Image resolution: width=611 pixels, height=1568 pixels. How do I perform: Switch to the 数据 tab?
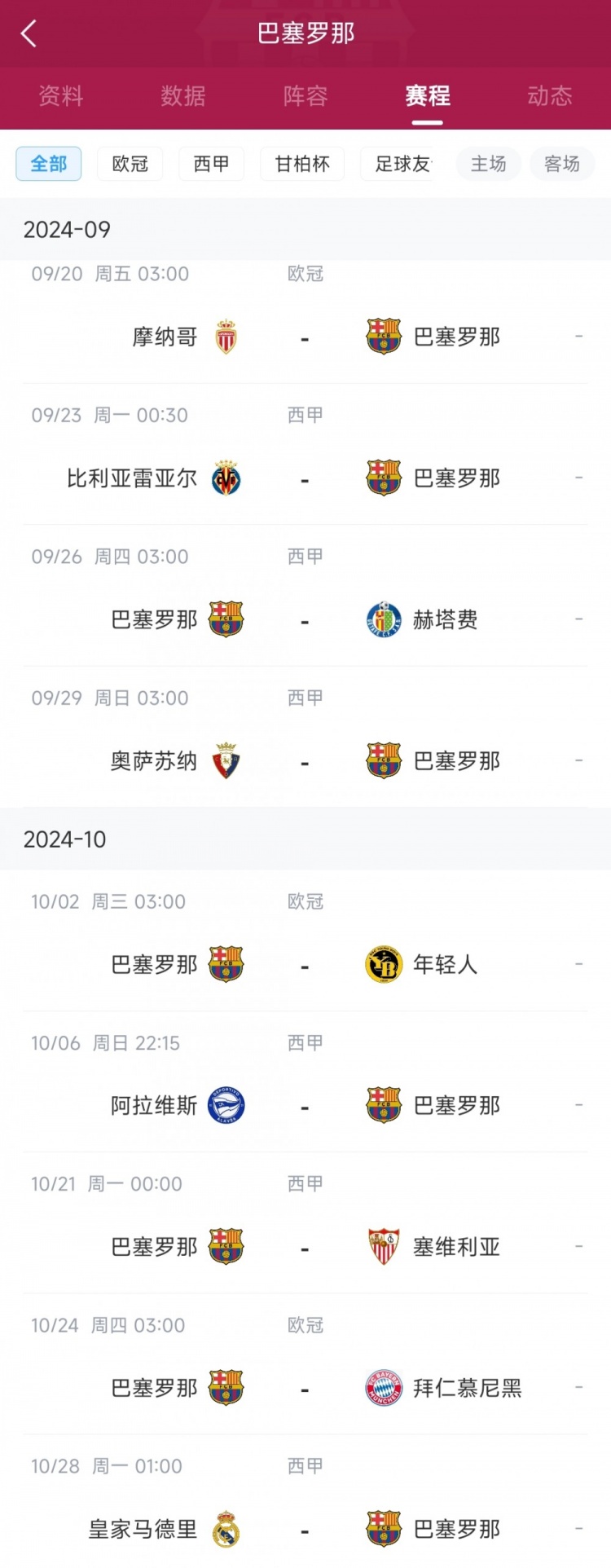(x=183, y=96)
